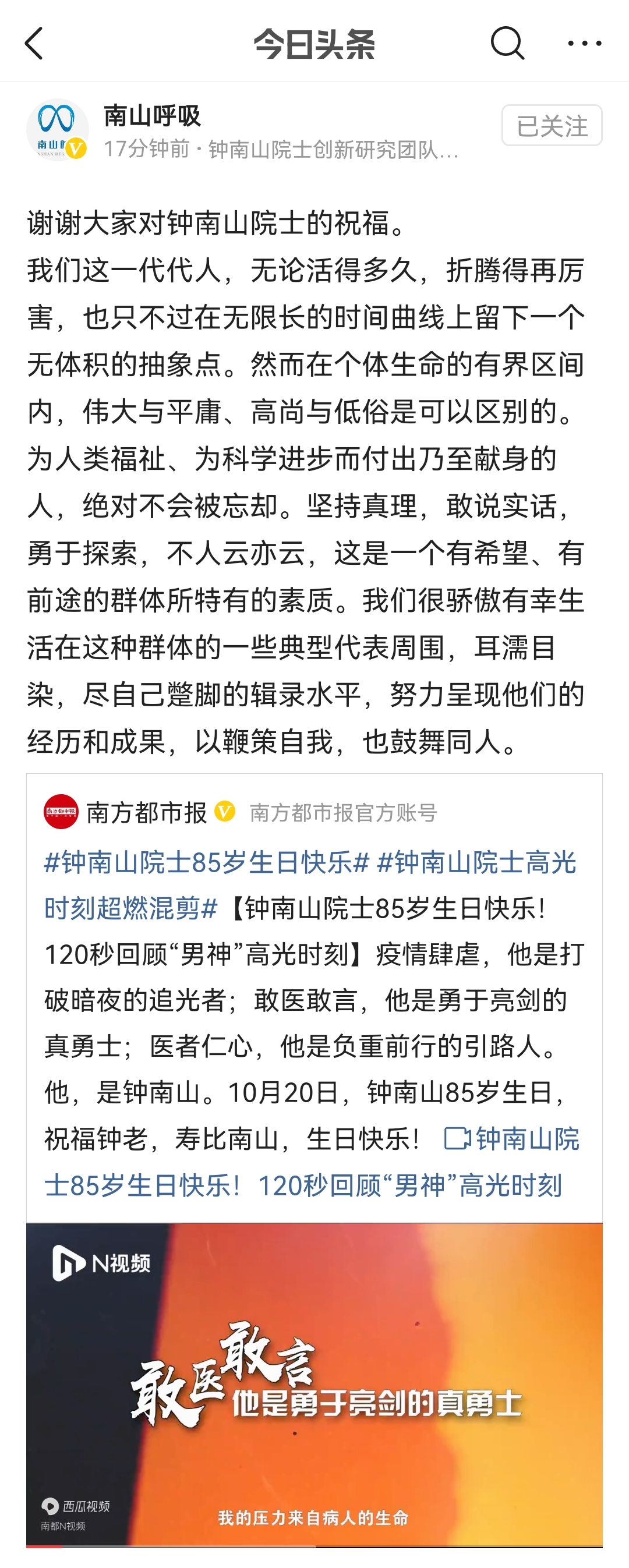Open the 南山呼吸 author name
This screenshot has width=629, height=1568.
(x=152, y=116)
